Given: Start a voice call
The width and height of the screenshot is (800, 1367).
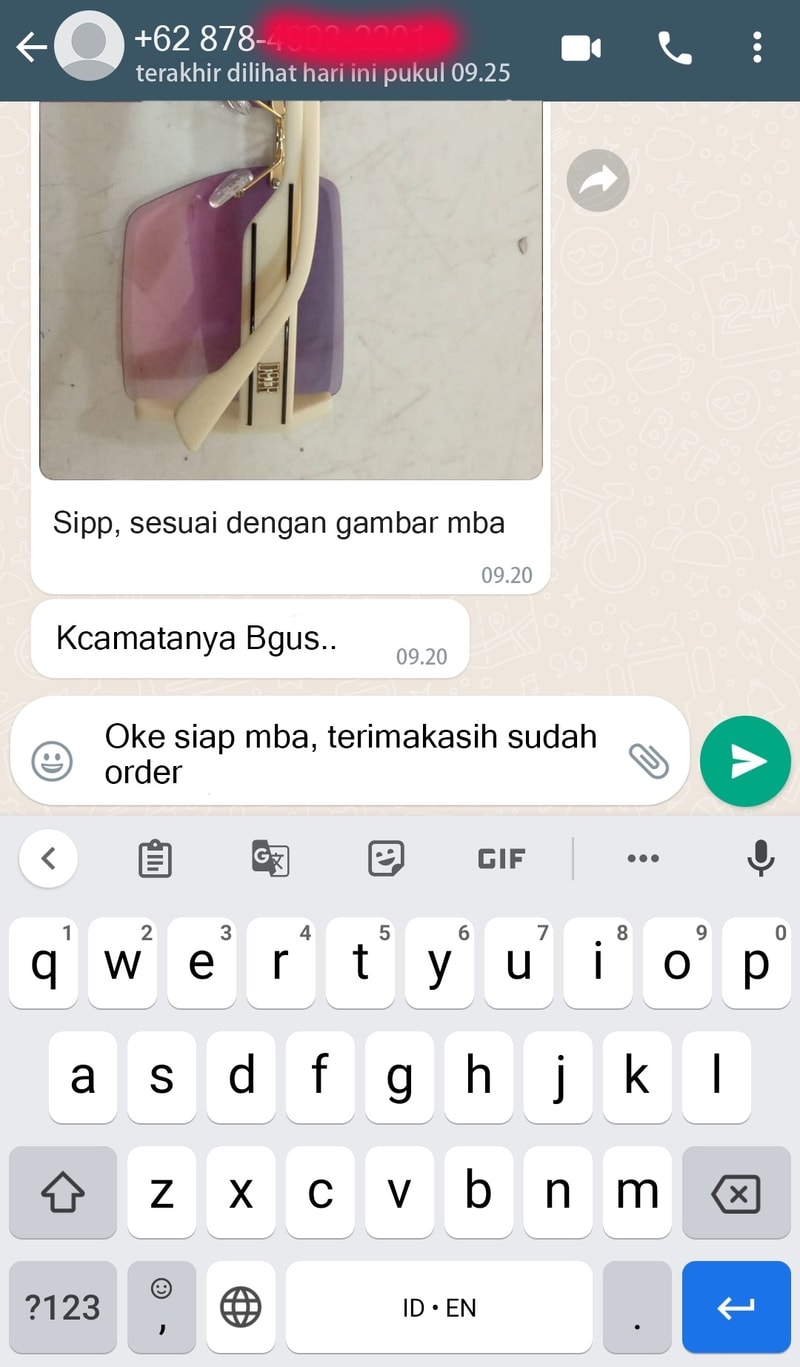Looking at the screenshot, I should coord(674,48).
